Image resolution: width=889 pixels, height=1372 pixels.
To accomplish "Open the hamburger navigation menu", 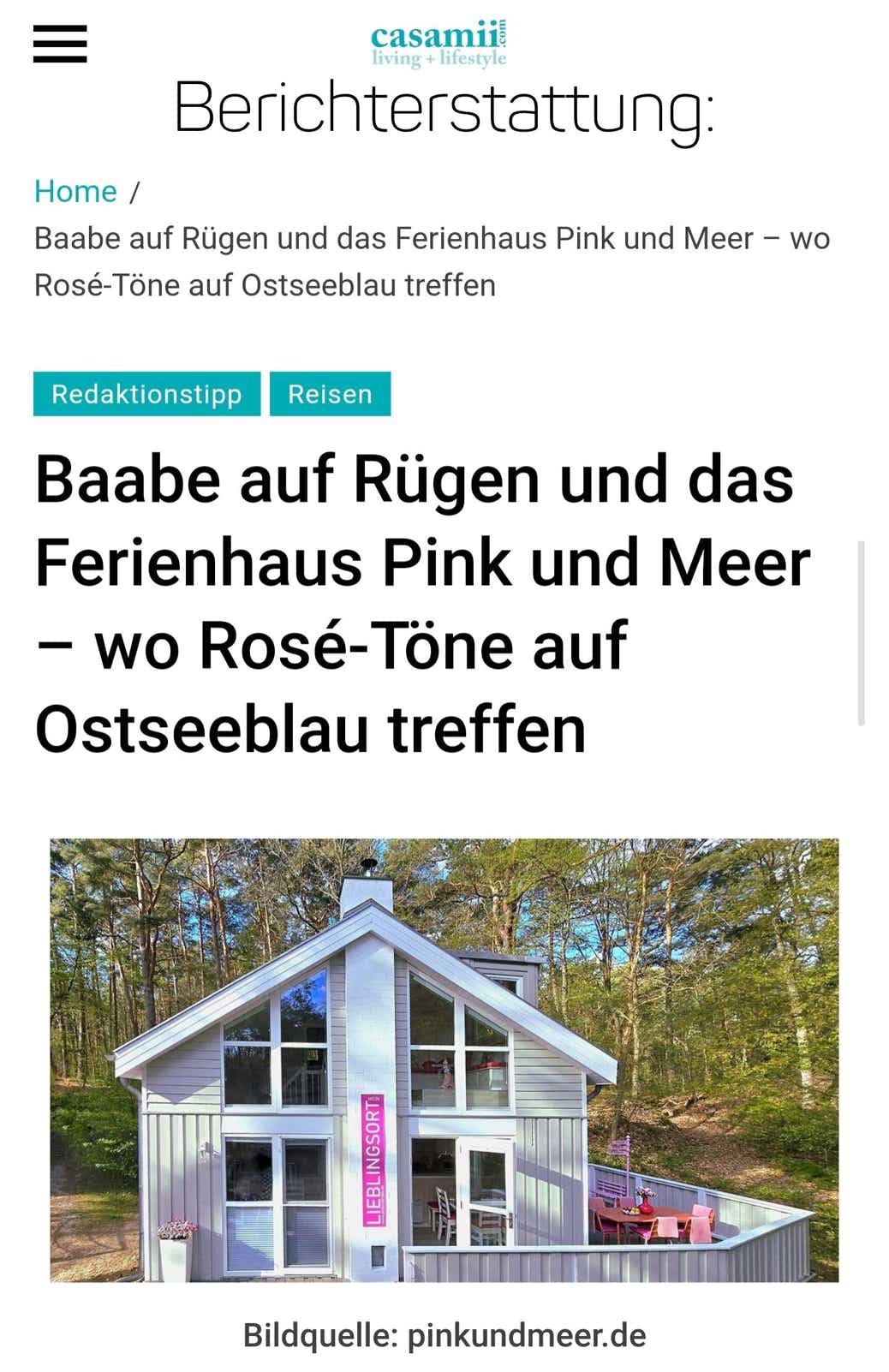I will (60, 44).
